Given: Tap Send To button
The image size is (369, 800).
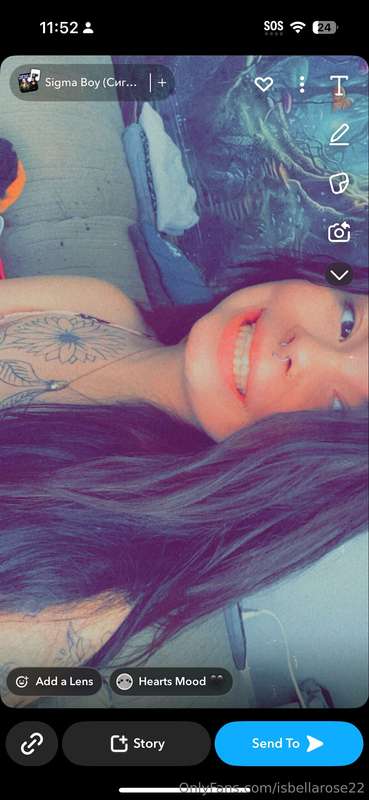Looking at the screenshot, I should point(289,744).
